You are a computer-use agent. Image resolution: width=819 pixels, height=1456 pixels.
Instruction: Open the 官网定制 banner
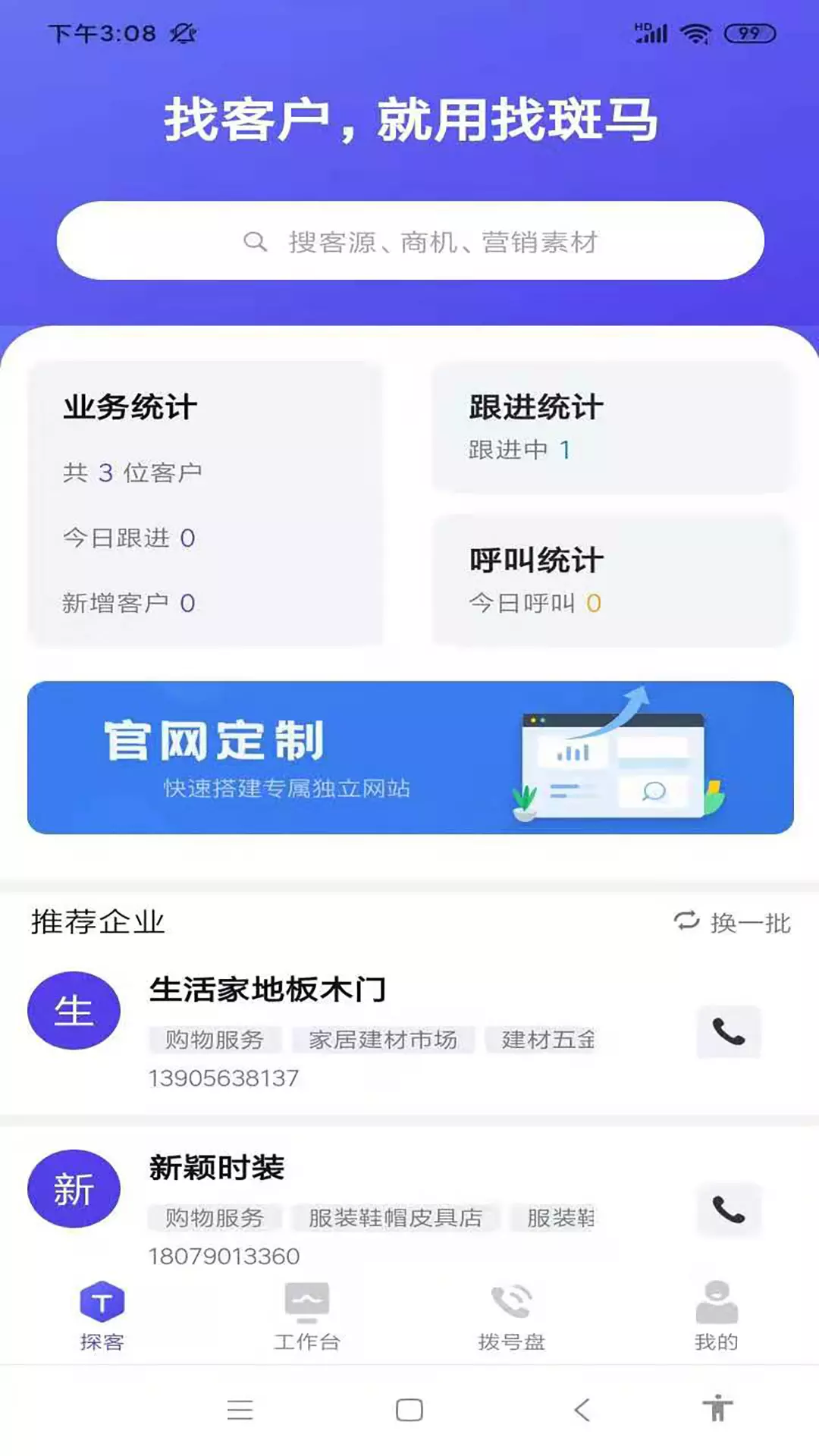pyautogui.click(x=410, y=758)
